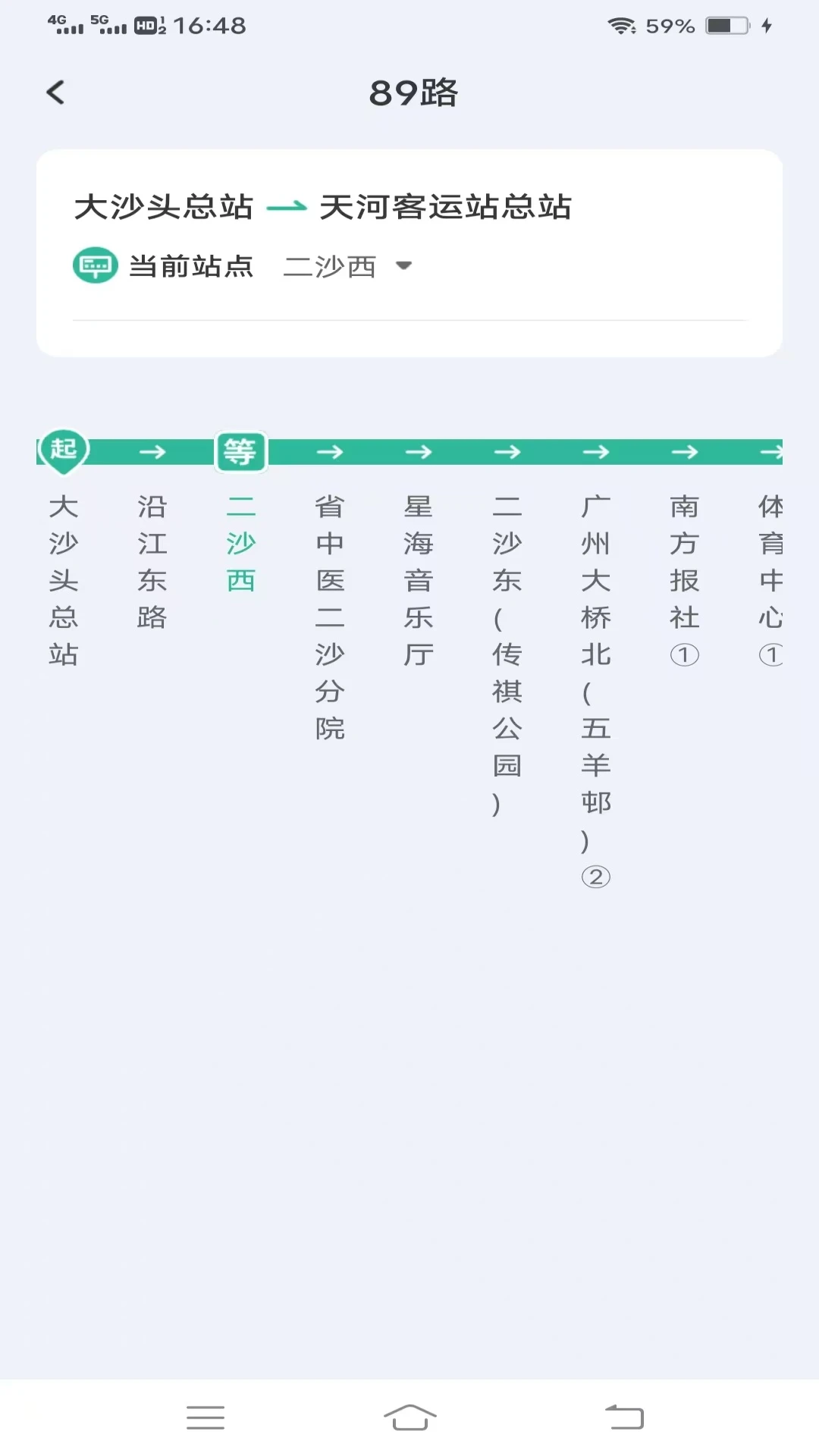The width and height of the screenshot is (819, 1456).
Task: Select the 南方报社① stop
Action: tap(685, 580)
